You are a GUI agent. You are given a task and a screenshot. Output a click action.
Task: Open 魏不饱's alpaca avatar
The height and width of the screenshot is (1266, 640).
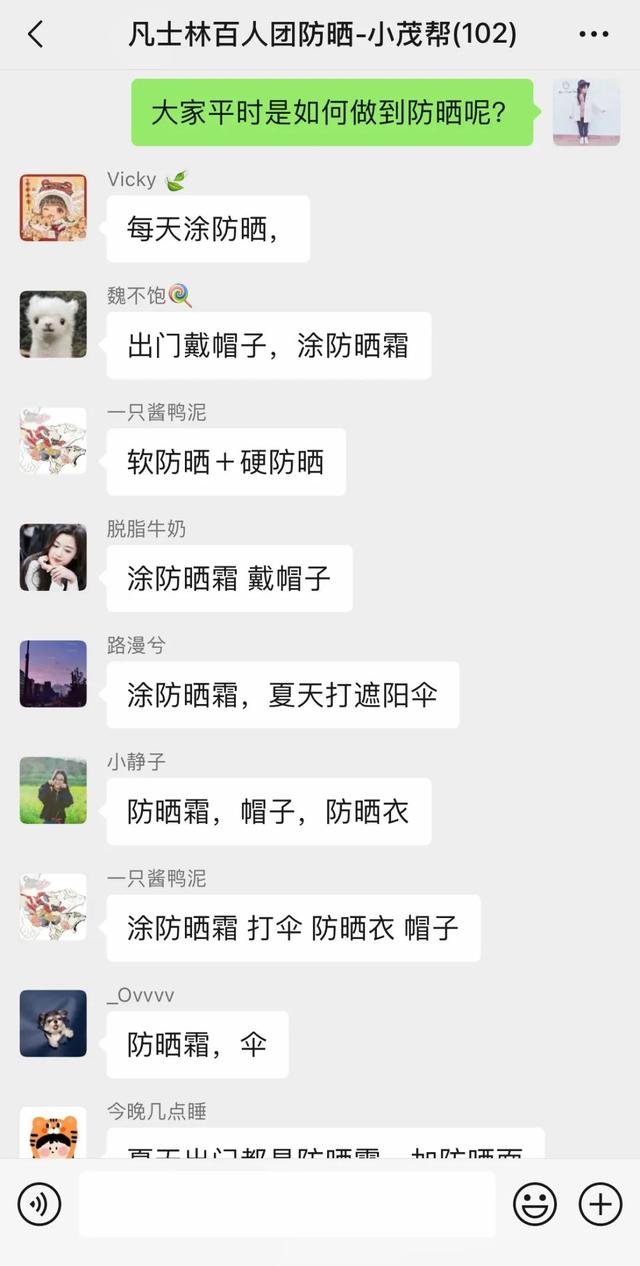coord(53,324)
